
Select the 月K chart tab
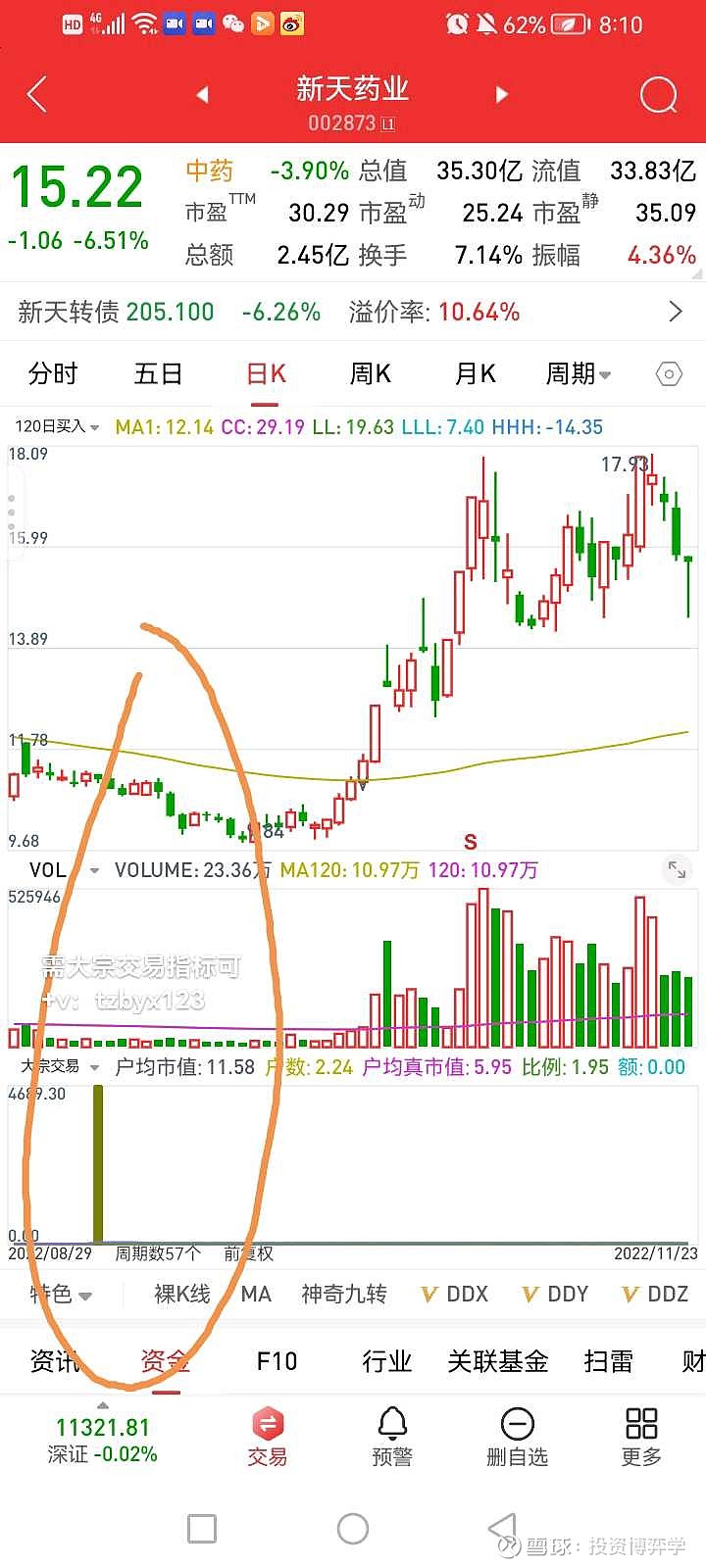(476, 373)
